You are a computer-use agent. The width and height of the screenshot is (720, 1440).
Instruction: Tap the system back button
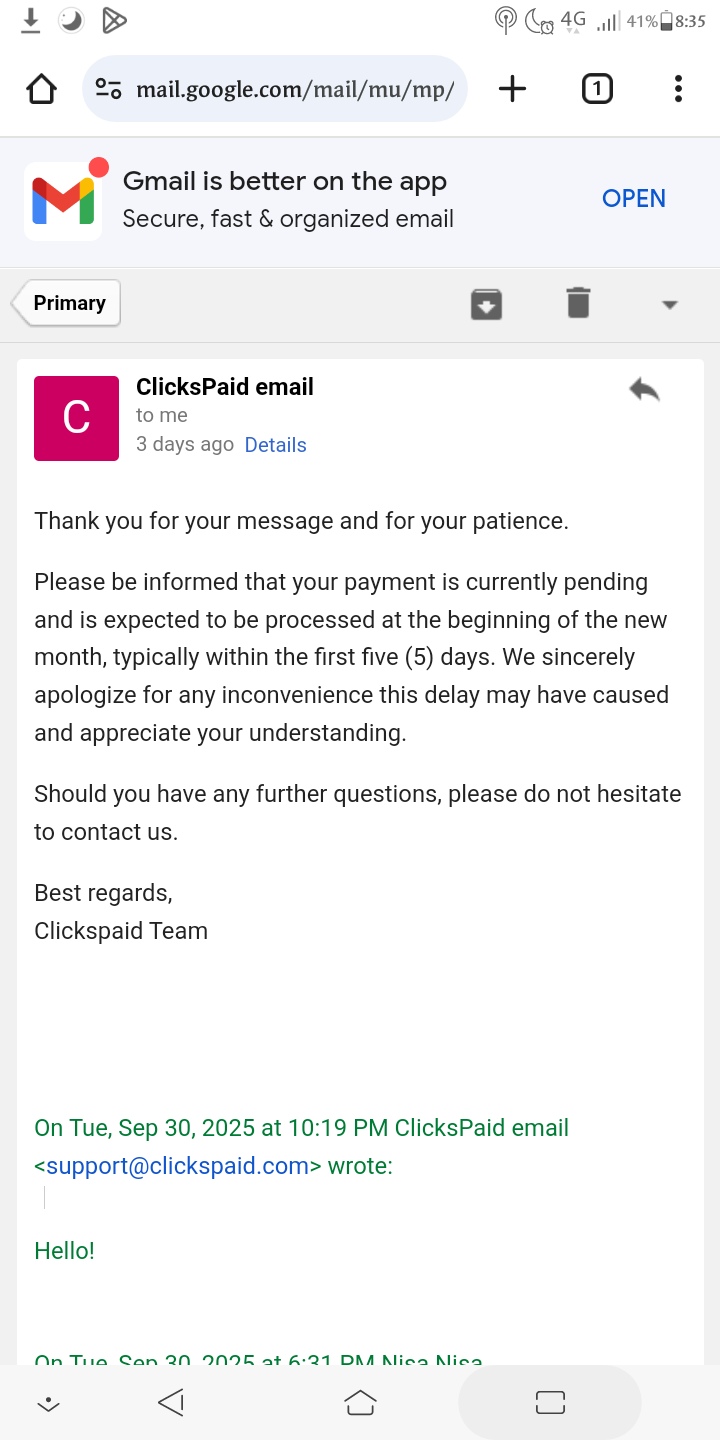171,1402
